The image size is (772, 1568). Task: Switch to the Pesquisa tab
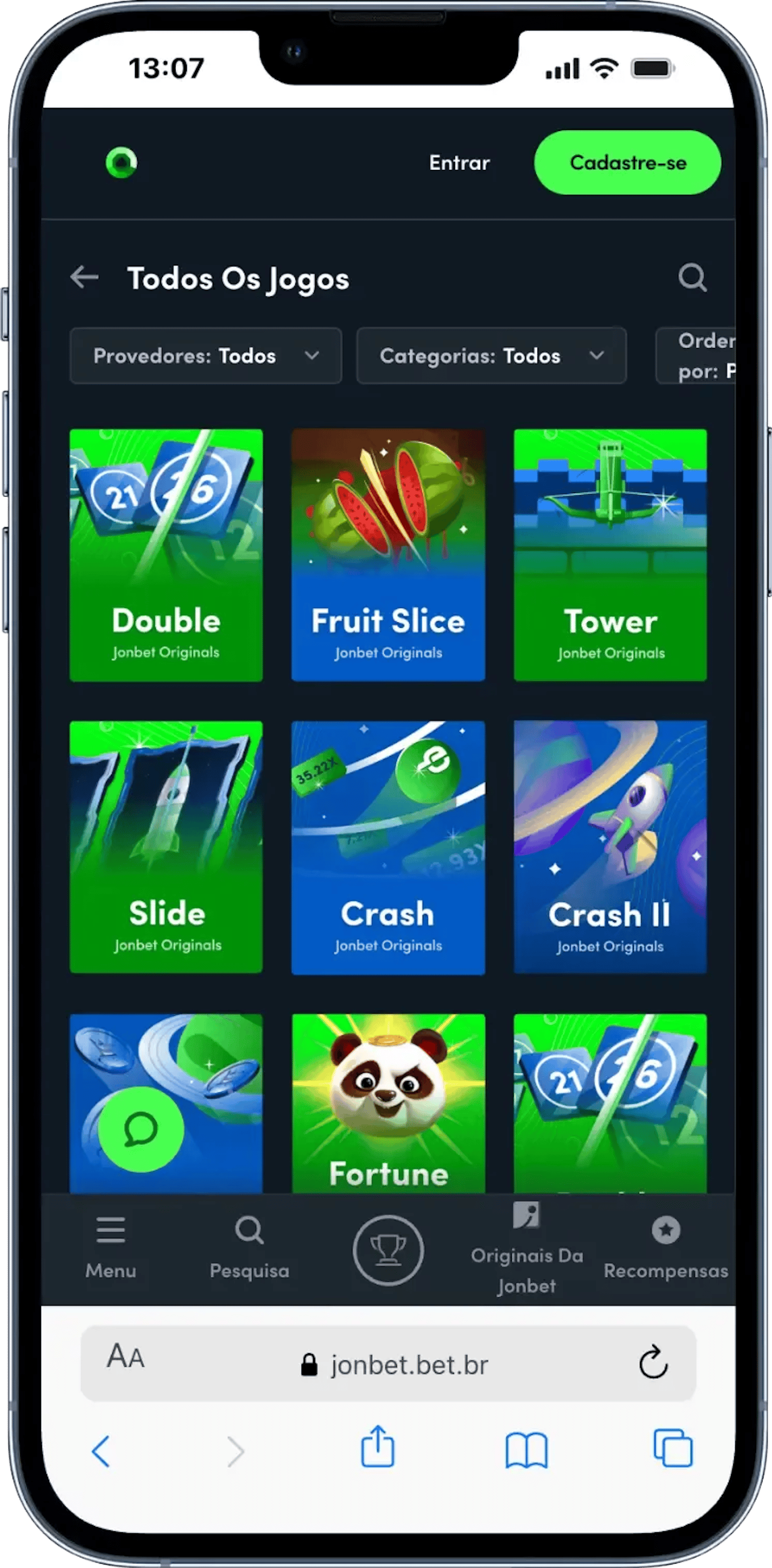(x=249, y=1247)
